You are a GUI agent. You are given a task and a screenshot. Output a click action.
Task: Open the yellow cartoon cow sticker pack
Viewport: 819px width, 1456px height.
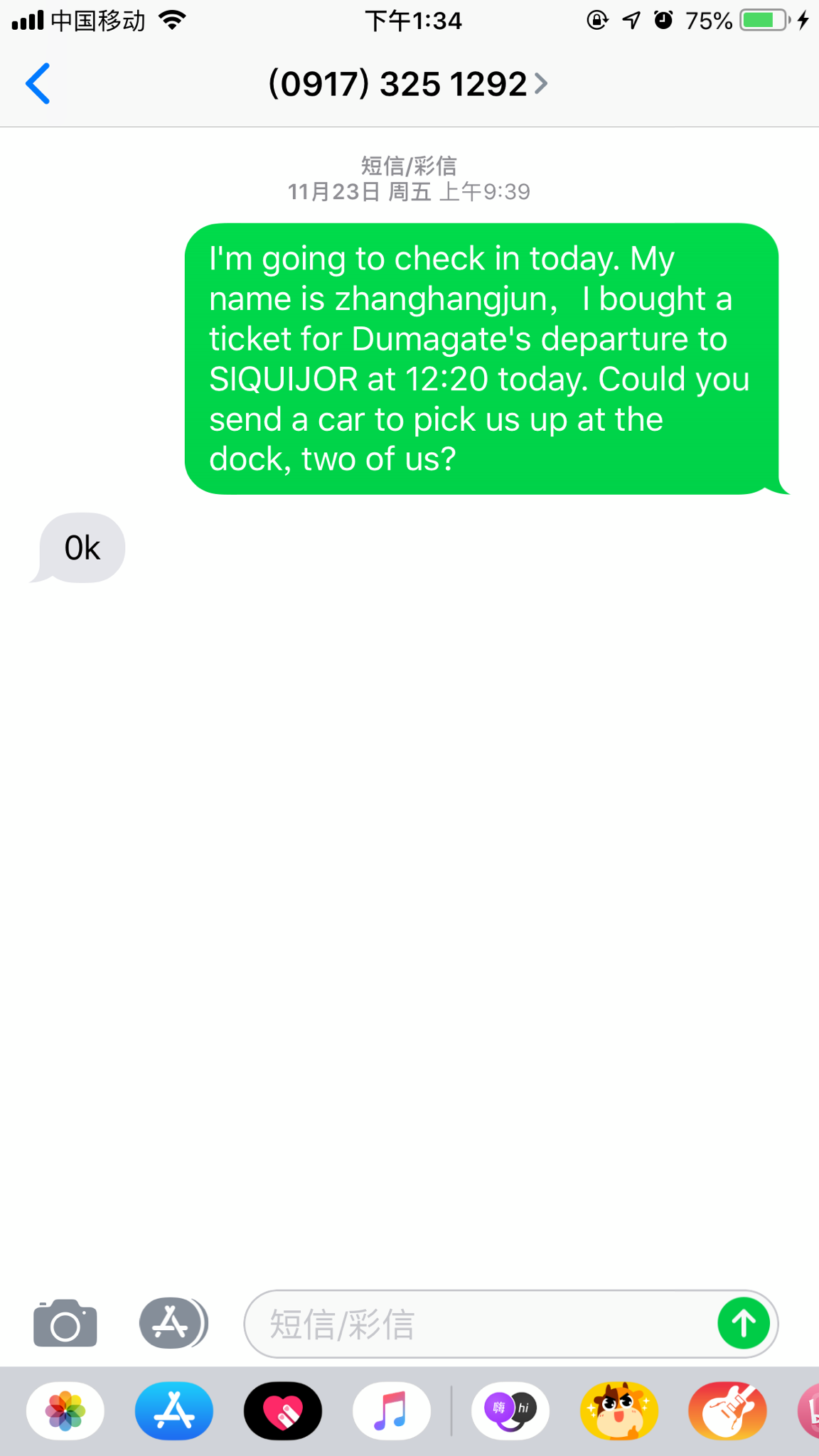619,1411
